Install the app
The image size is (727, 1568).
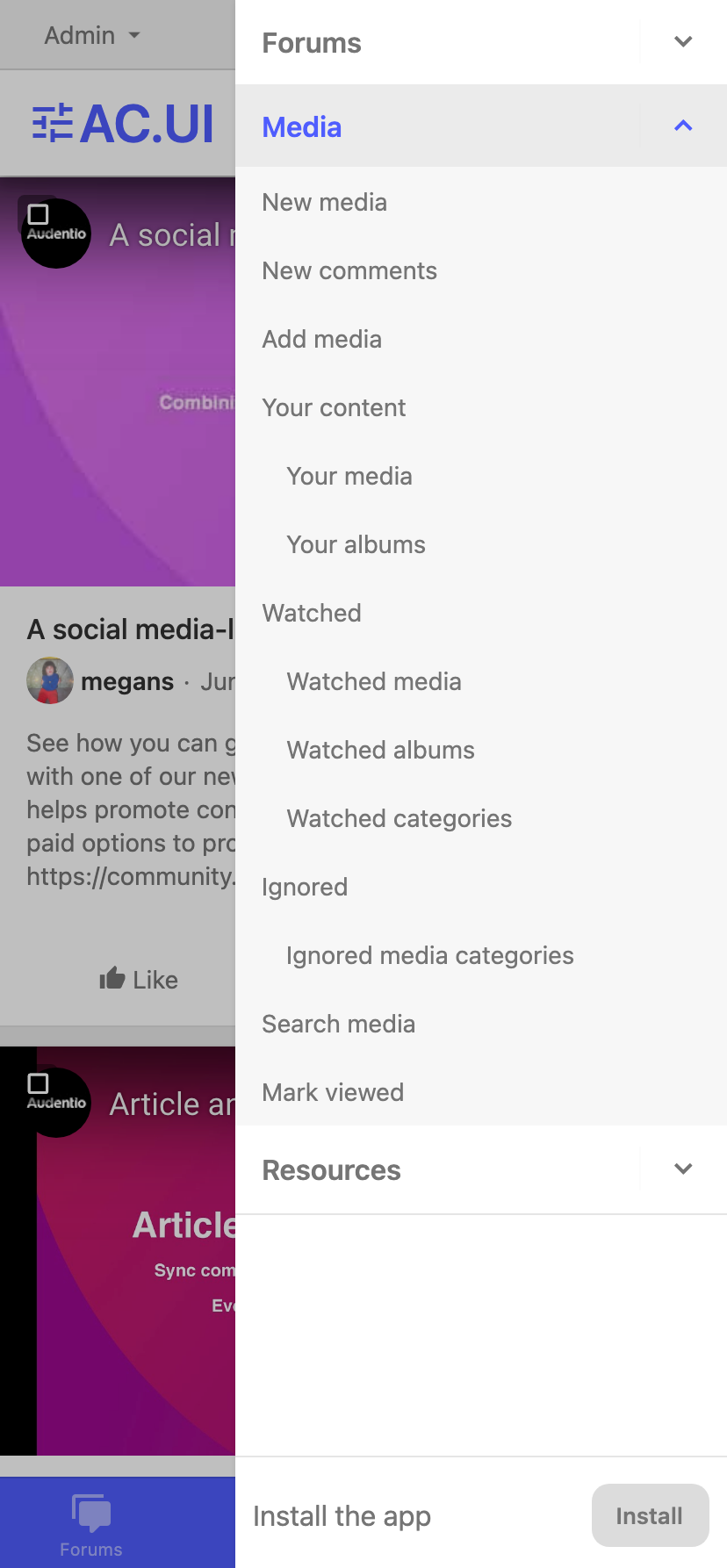pos(649,1515)
